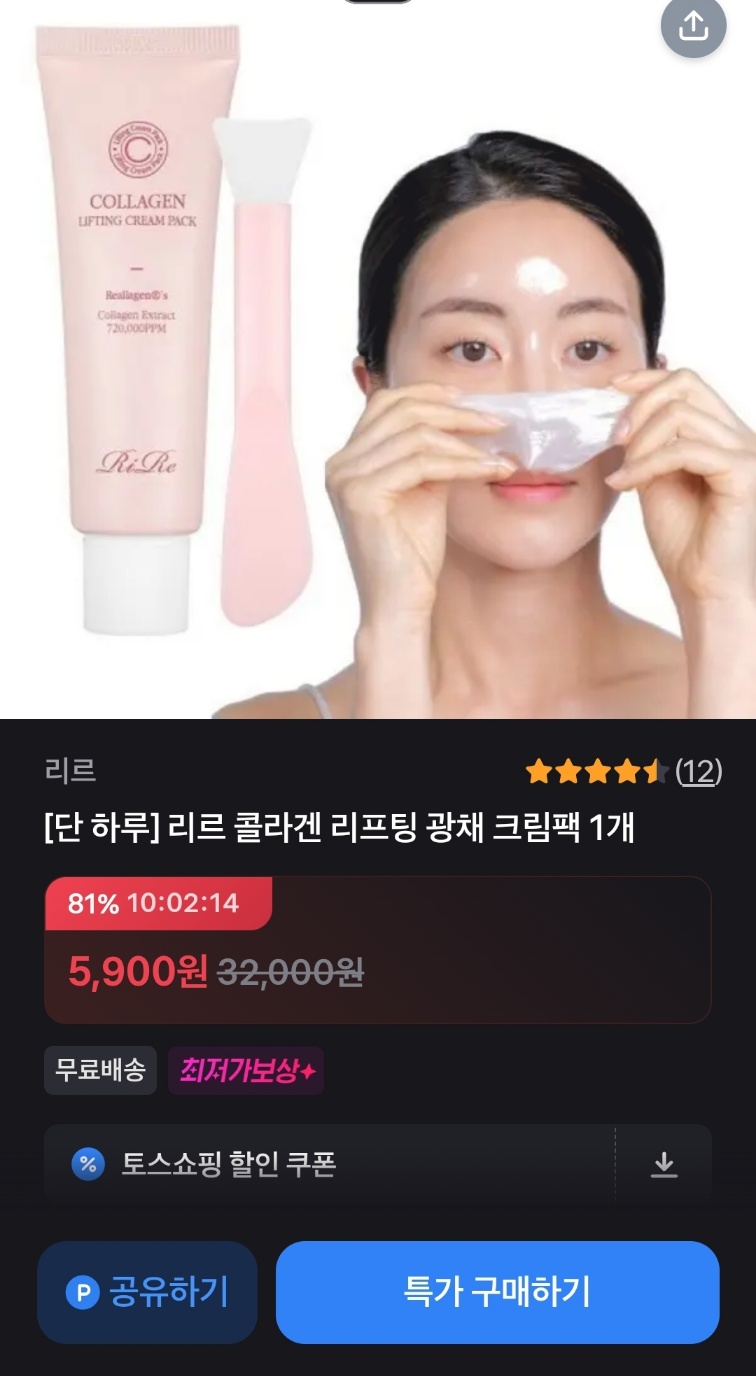Open the 12 reviews link
Image resolution: width=756 pixels, height=1376 pixels.
tap(699, 771)
